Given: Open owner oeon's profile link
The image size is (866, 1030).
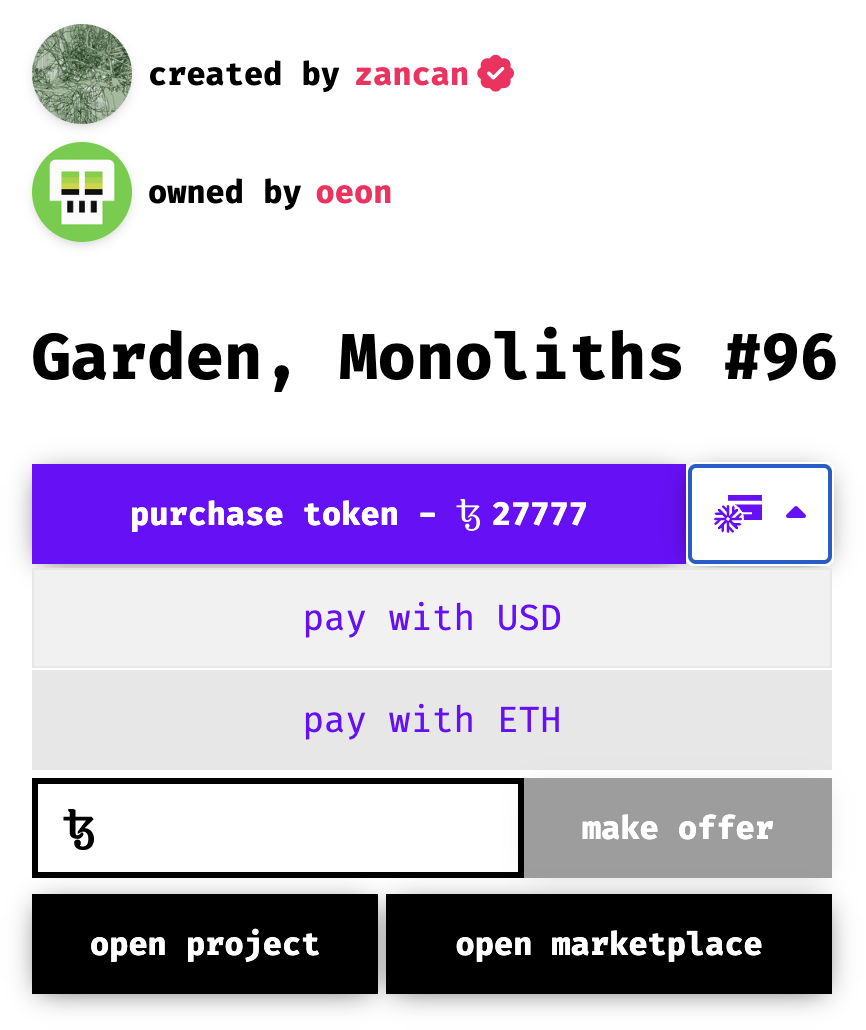Looking at the screenshot, I should coord(353,192).
